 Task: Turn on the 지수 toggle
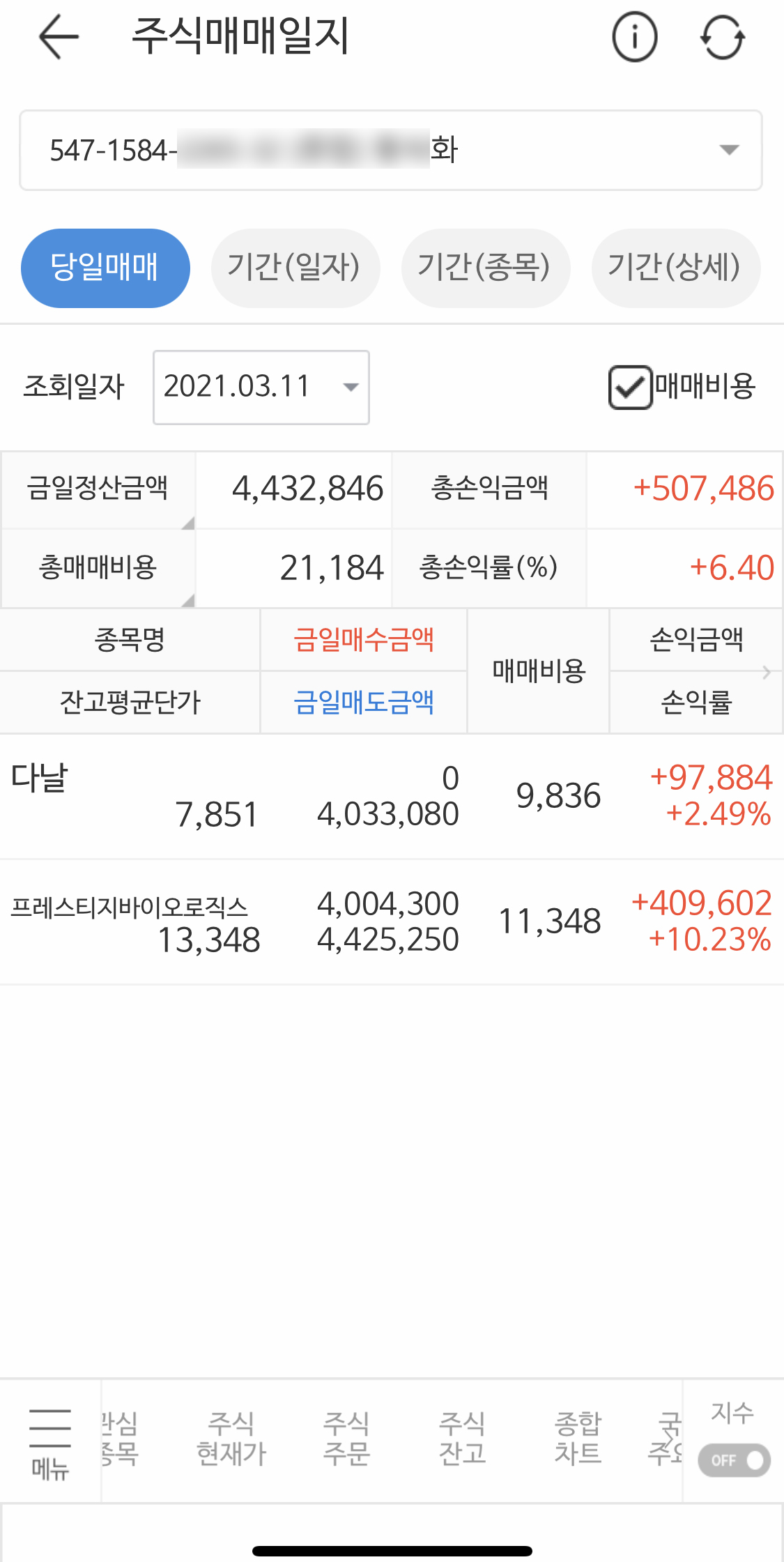tap(734, 1460)
